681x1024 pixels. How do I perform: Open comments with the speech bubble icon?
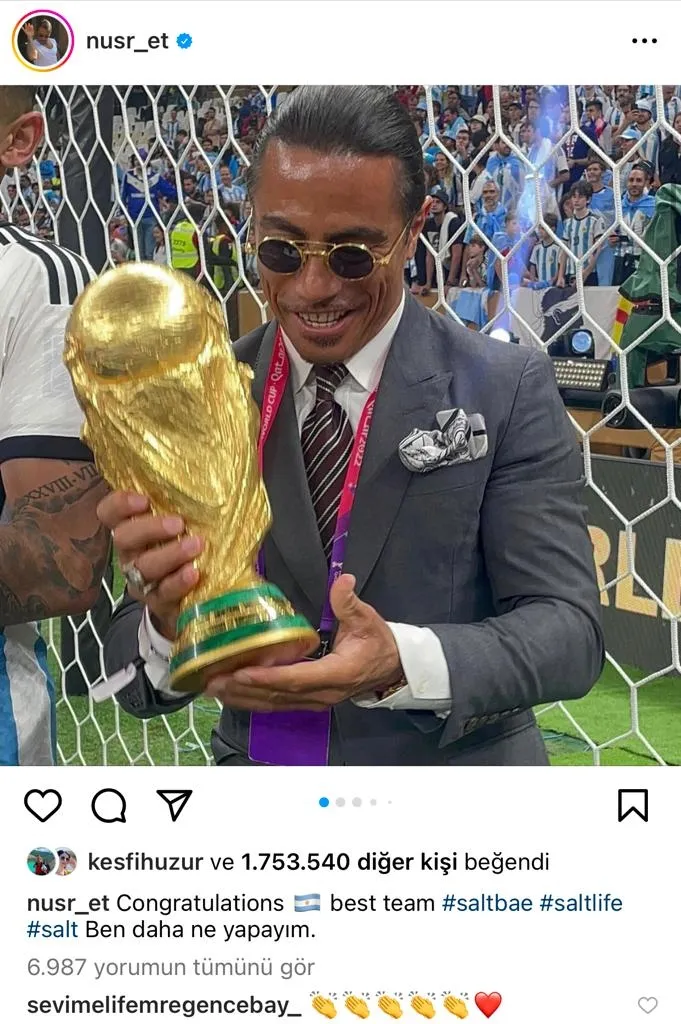click(x=109, y=805)
